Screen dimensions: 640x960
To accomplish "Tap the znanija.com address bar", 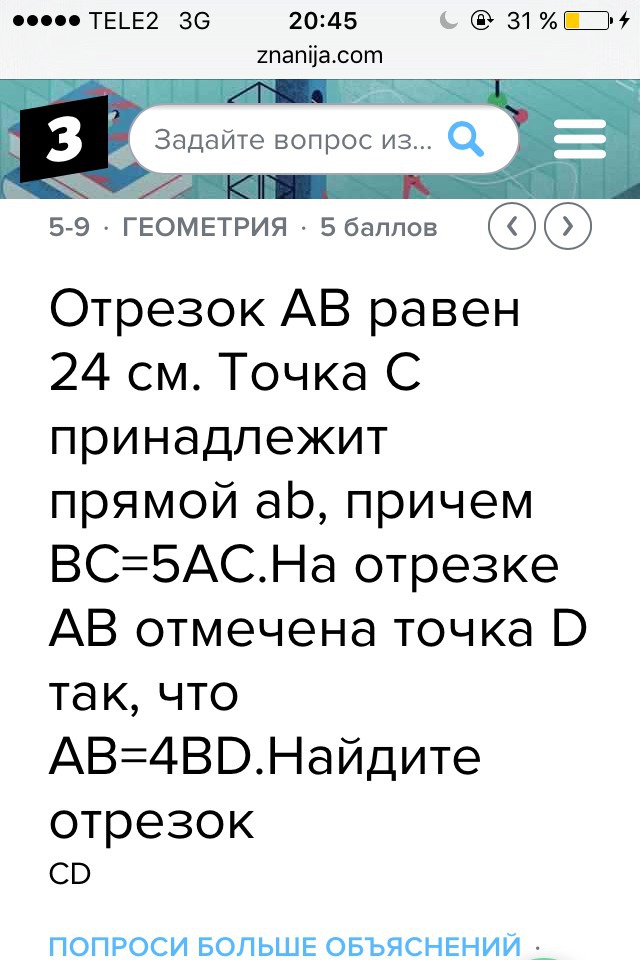I will click(320, 55).
